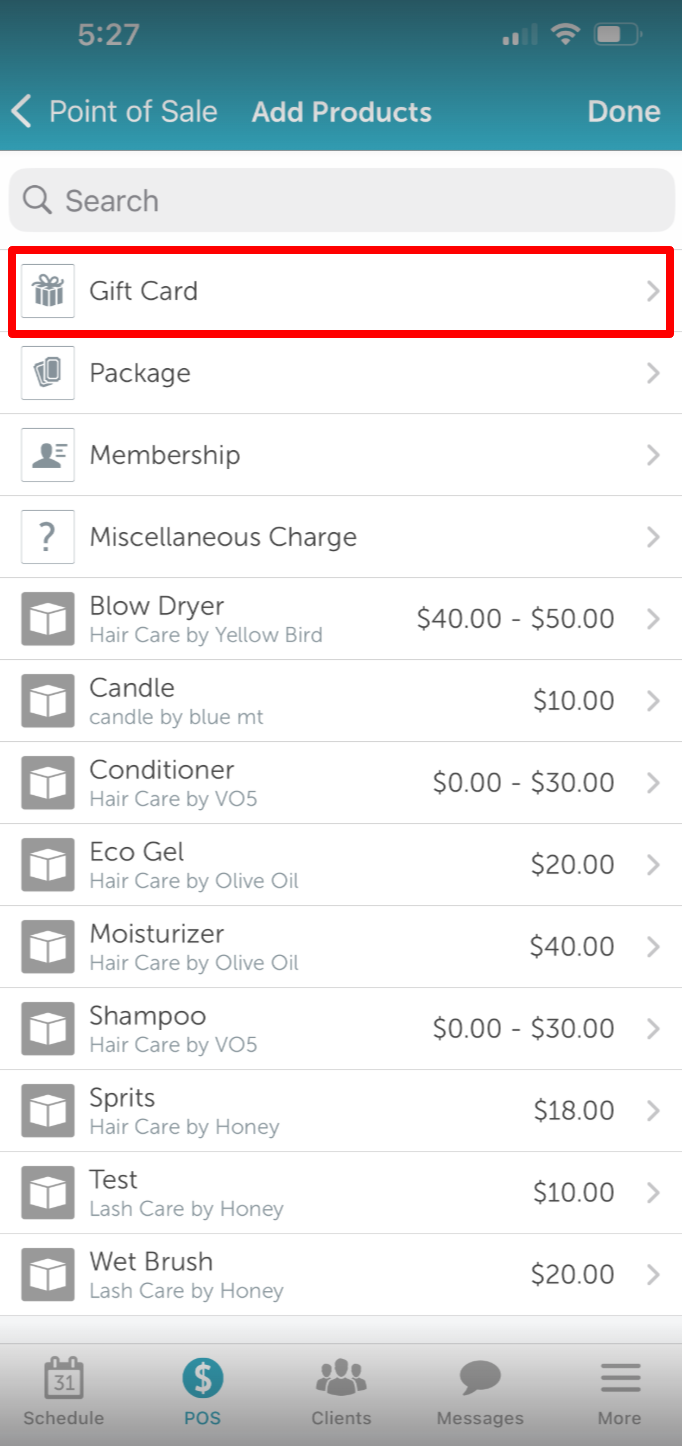Add the Moisturizer product

[341, 947]
